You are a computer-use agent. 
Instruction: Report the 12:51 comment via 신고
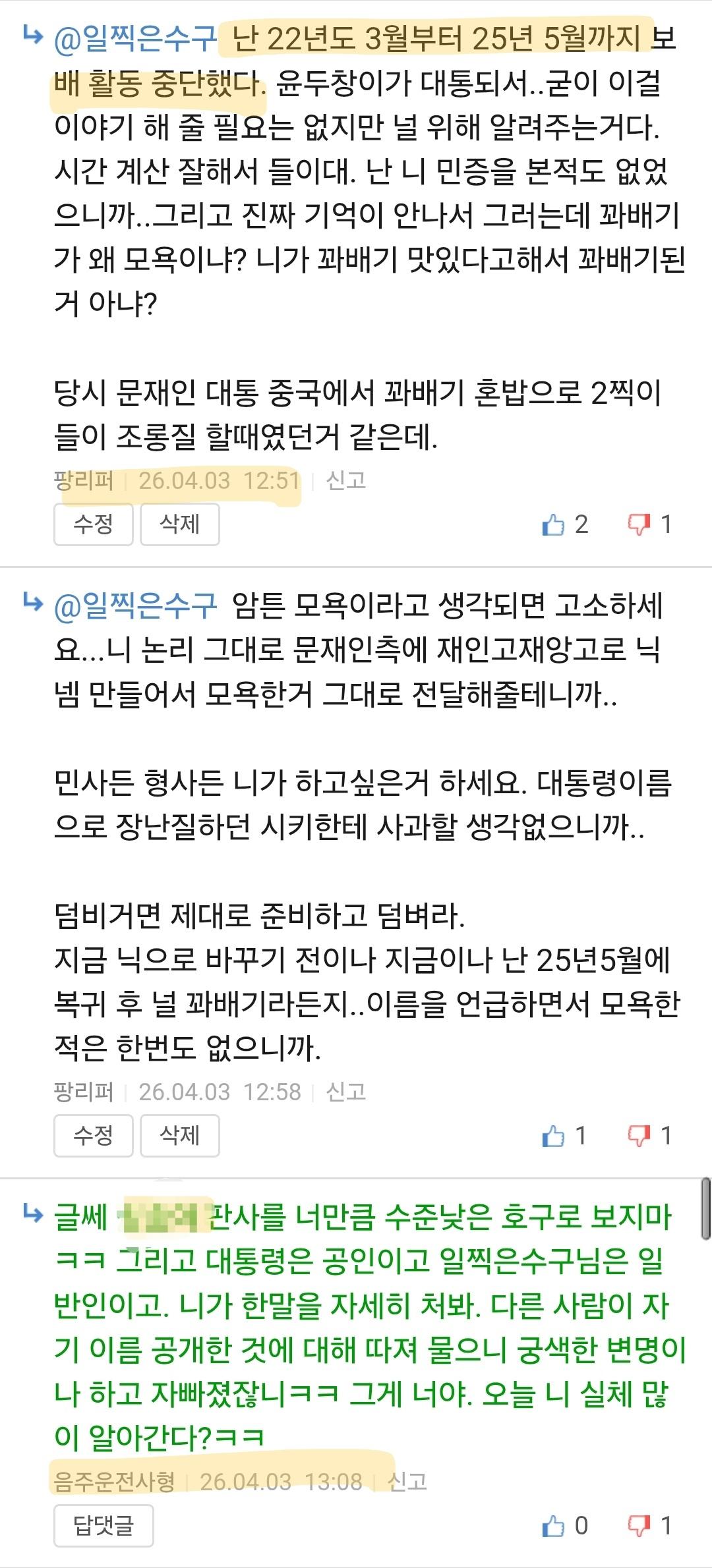345,481
